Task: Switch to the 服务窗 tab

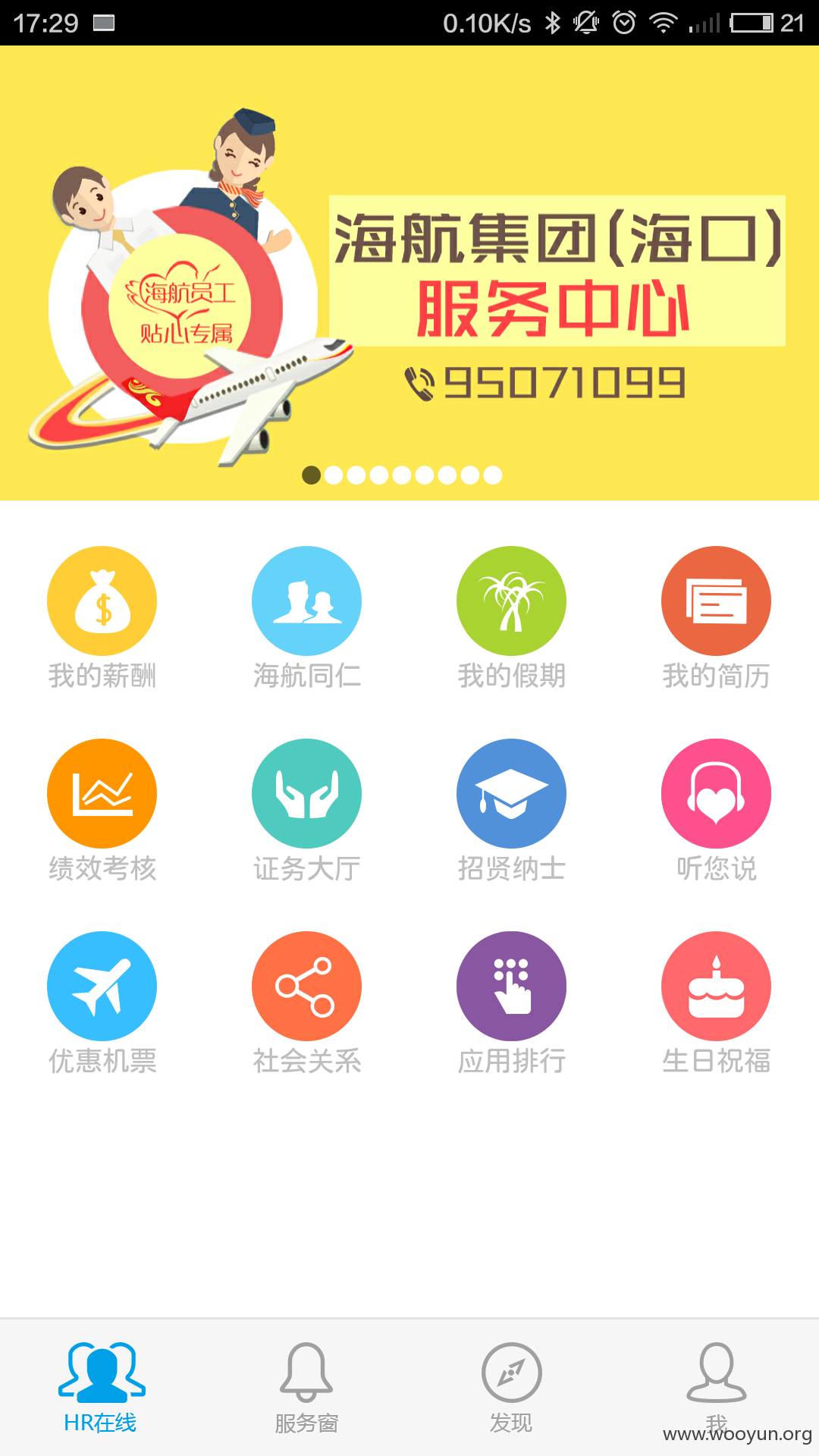Action: click(306, 1388)
